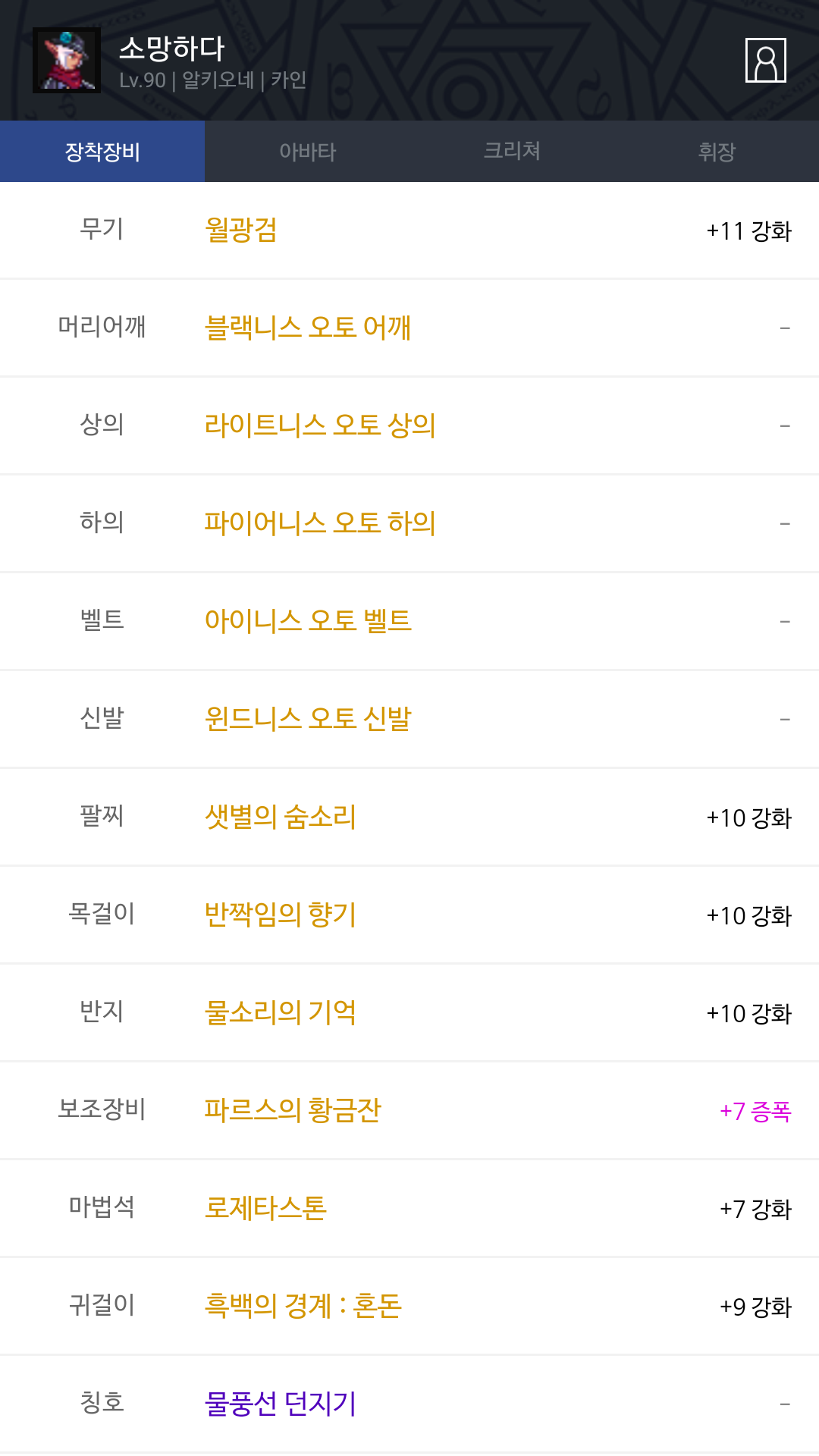Select the 장착장비 tab
819x1456 pixels.
pyautogui.click(x=102, y=152)
